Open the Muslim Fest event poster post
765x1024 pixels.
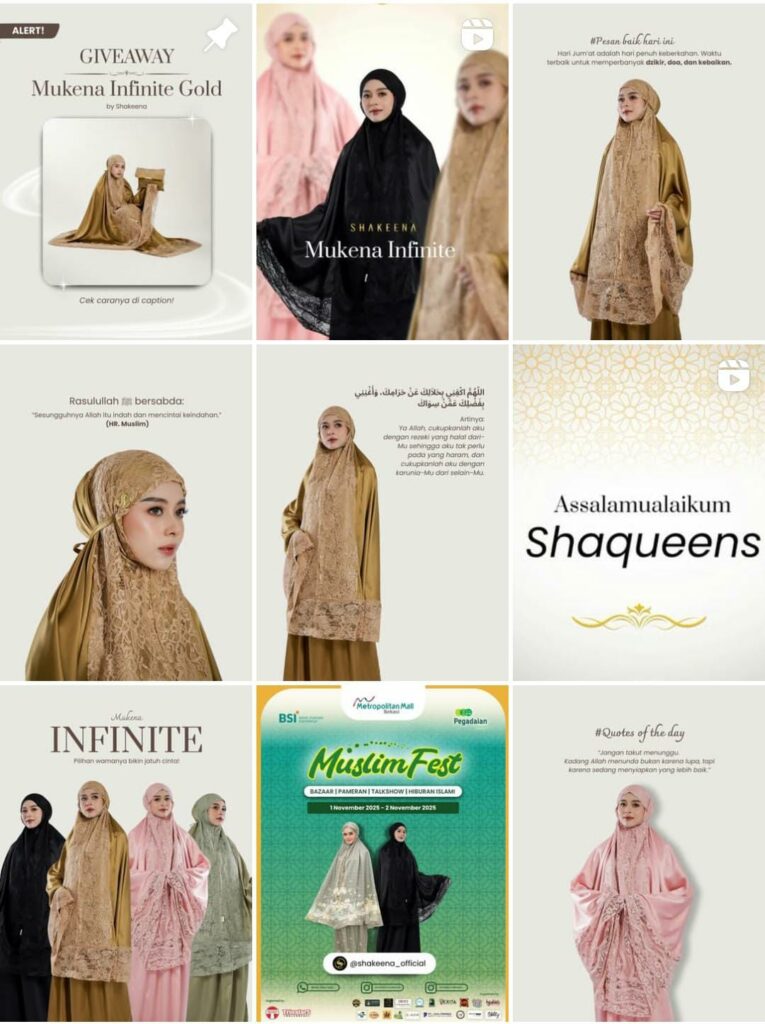pyautogui.click(x=382, y=852)
